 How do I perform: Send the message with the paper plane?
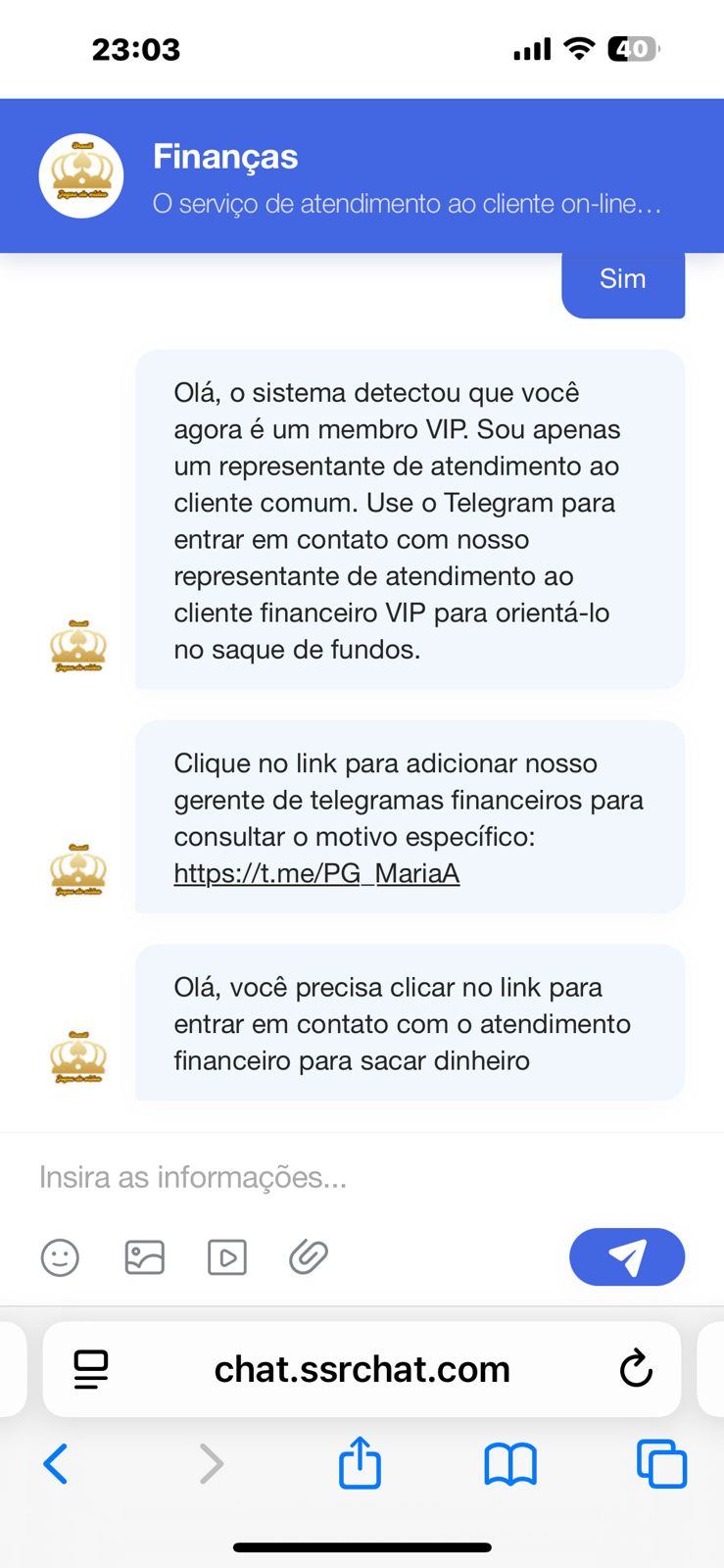[626, 1256]
